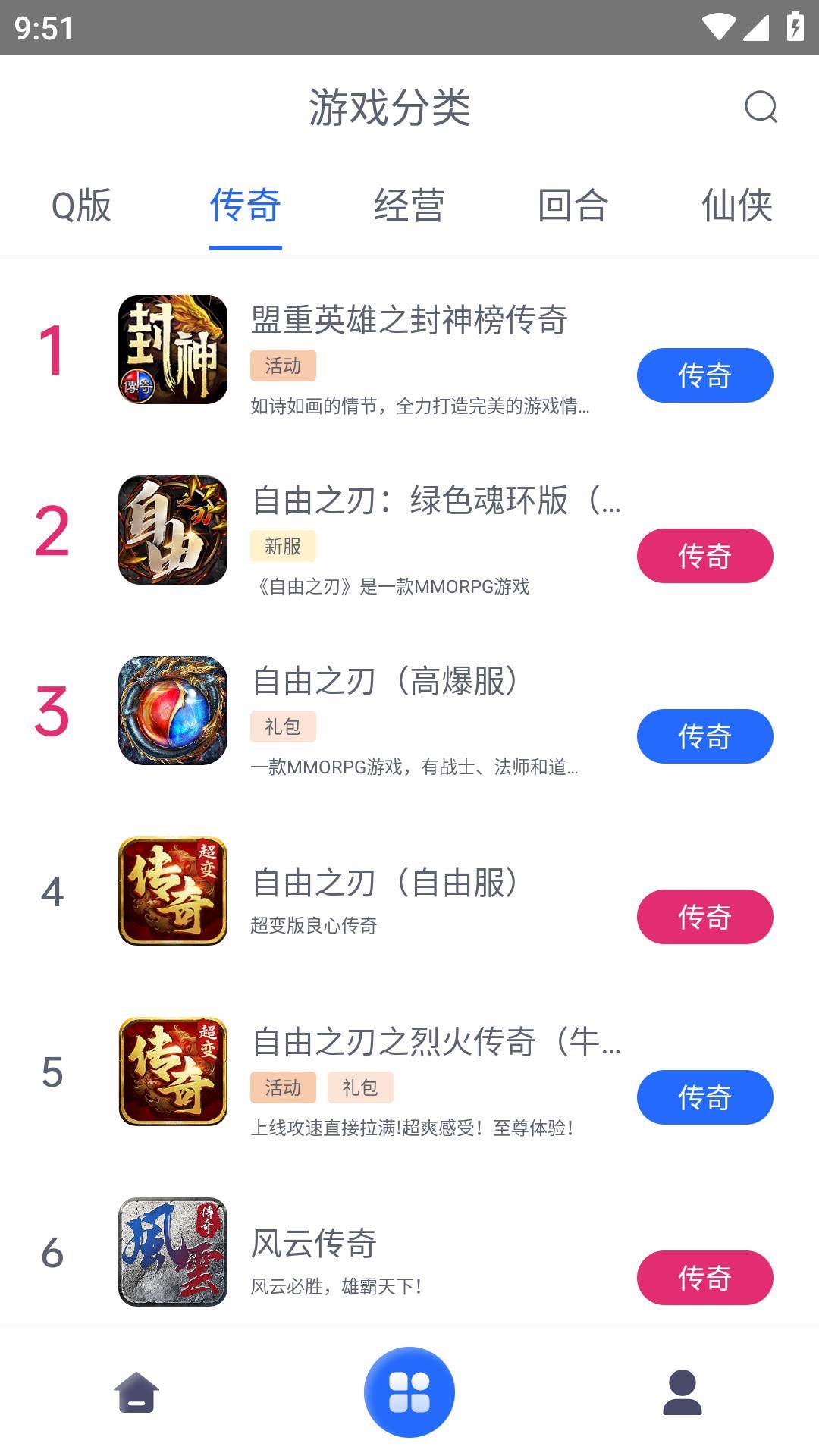The image size is (819, 1456).
Task: Tap the 自由之刃：绿色魂环版 game icon
Action: [x=174, y=529]
